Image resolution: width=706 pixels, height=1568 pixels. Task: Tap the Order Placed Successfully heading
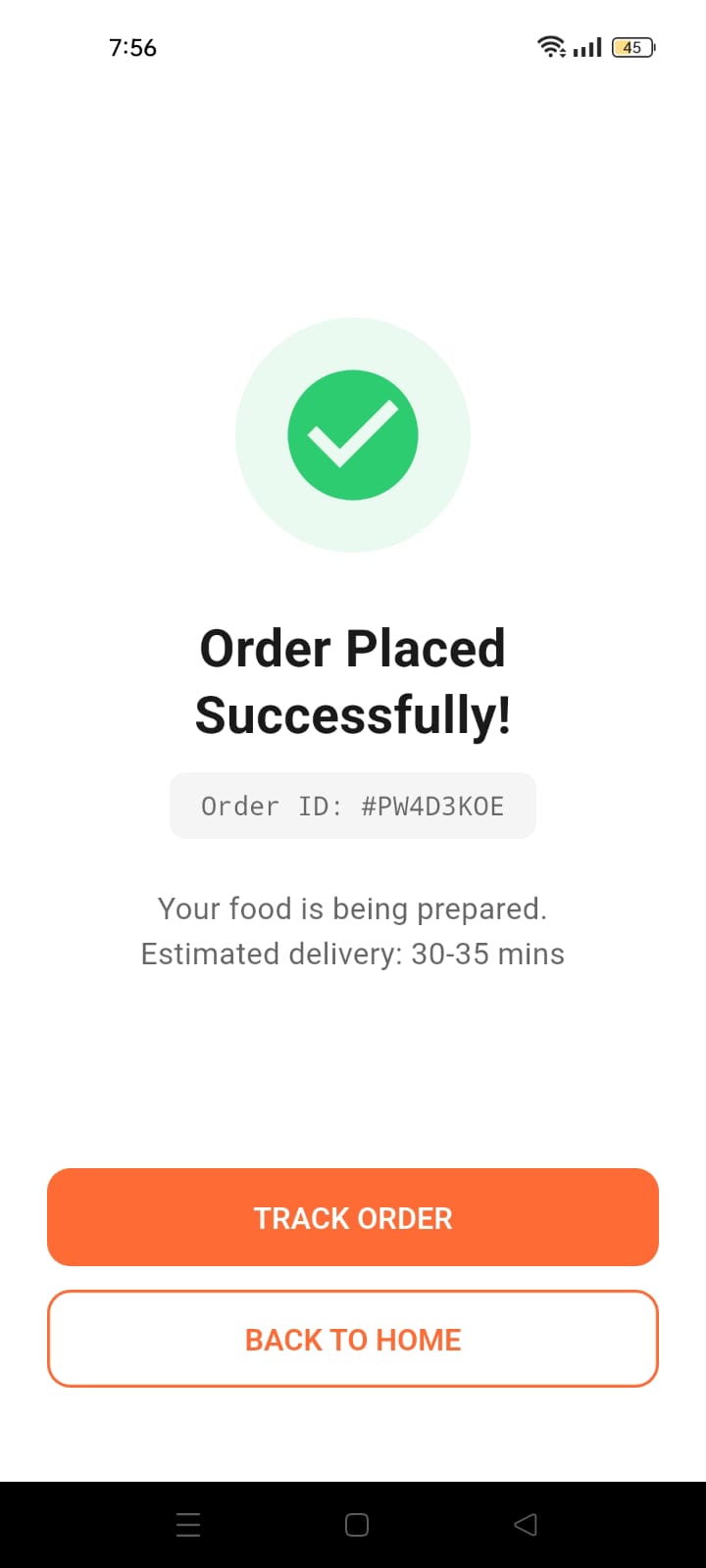[353, 681]
